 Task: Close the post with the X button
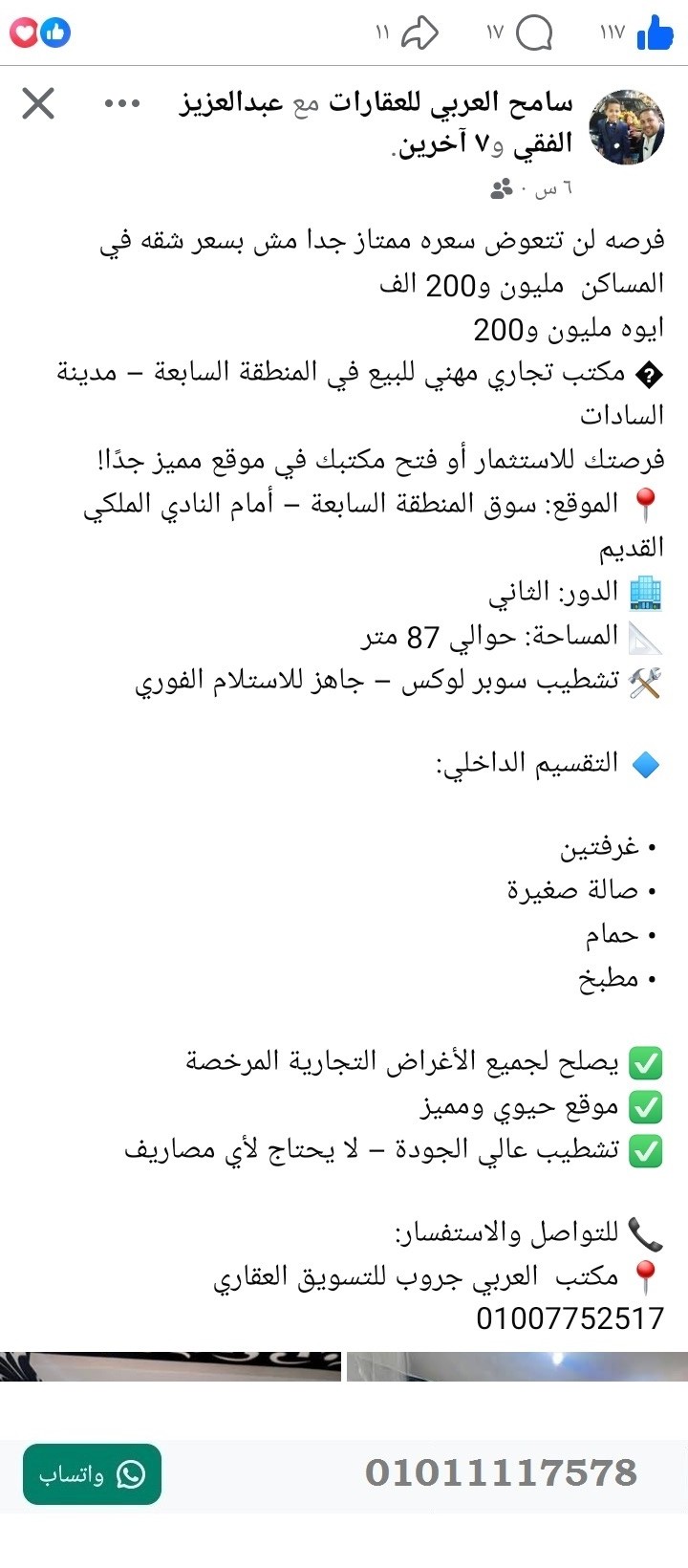pos(38,105)
